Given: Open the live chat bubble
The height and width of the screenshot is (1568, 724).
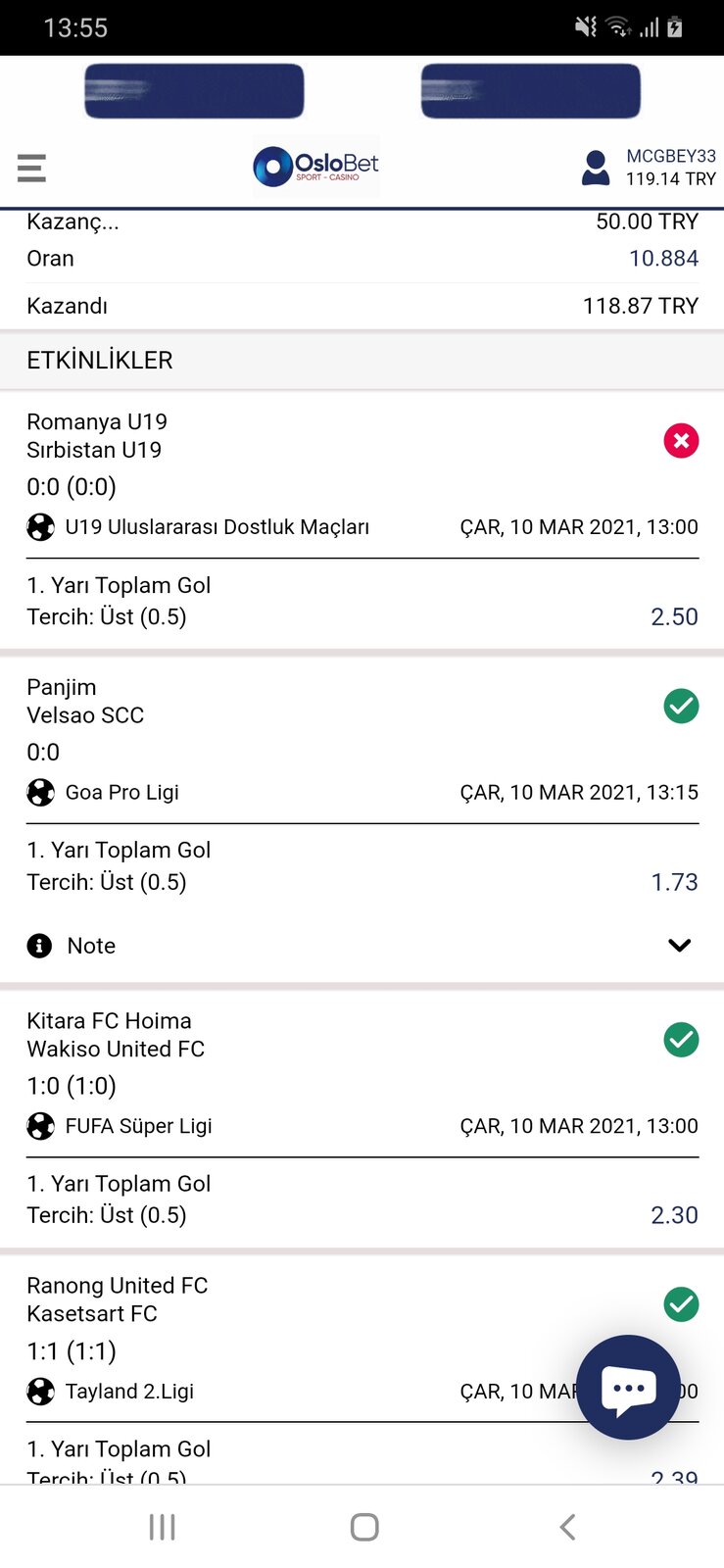Looking at the screenshot, I should (628, 1388).
